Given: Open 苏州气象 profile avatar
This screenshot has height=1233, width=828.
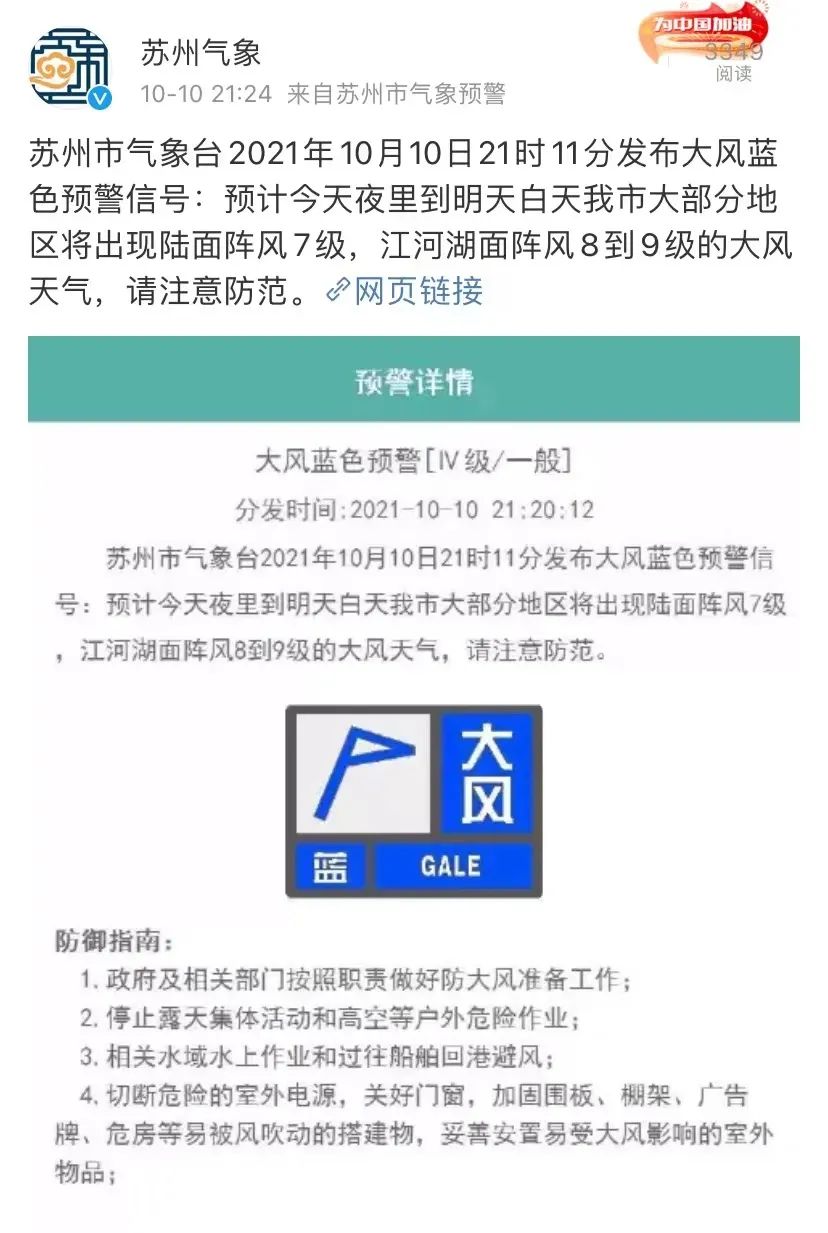Looking at the screenshot, I should [x=68, y=68].
